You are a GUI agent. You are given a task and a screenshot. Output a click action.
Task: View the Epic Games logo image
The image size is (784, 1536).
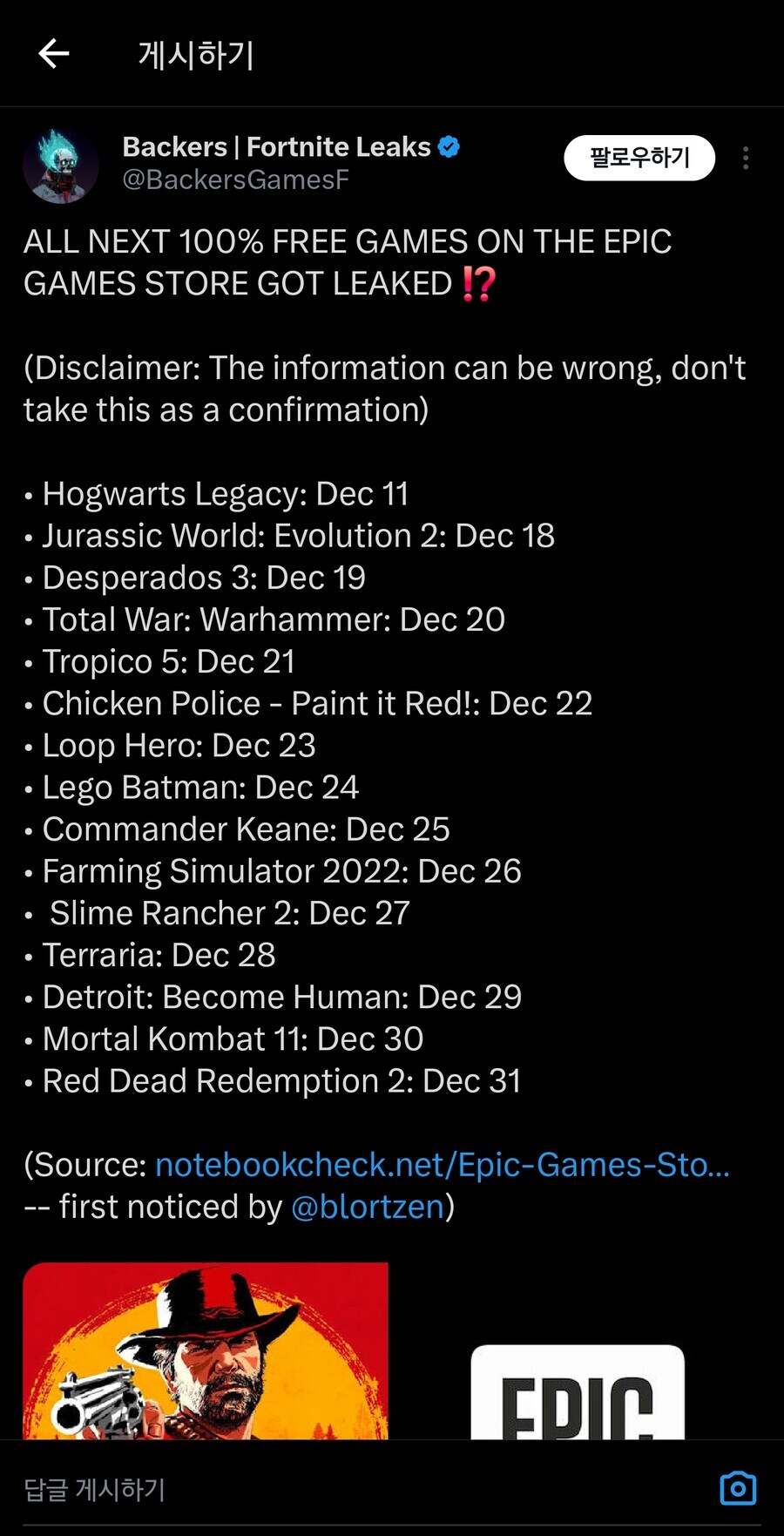point(578,1392)
